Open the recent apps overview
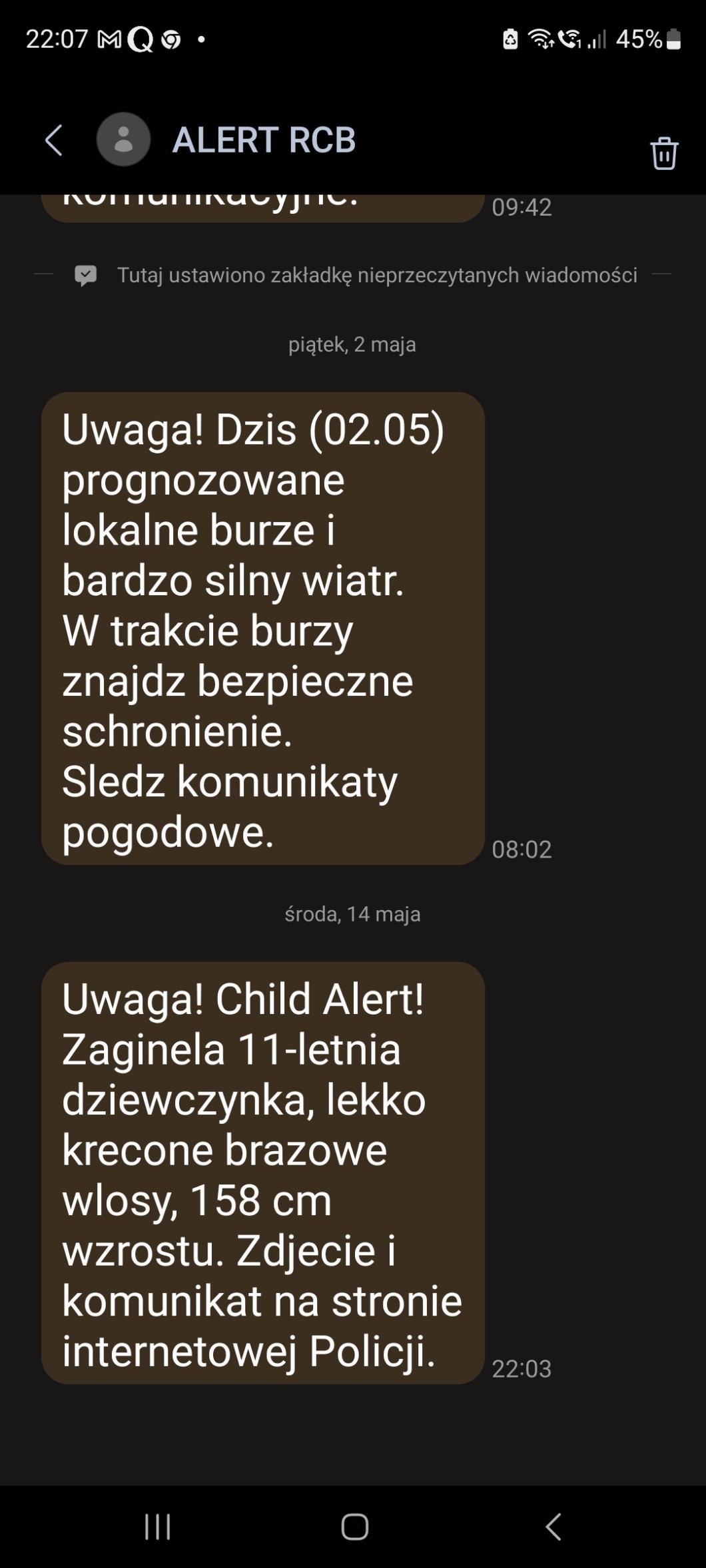The image size is (706, 1568). [158, 1527]
